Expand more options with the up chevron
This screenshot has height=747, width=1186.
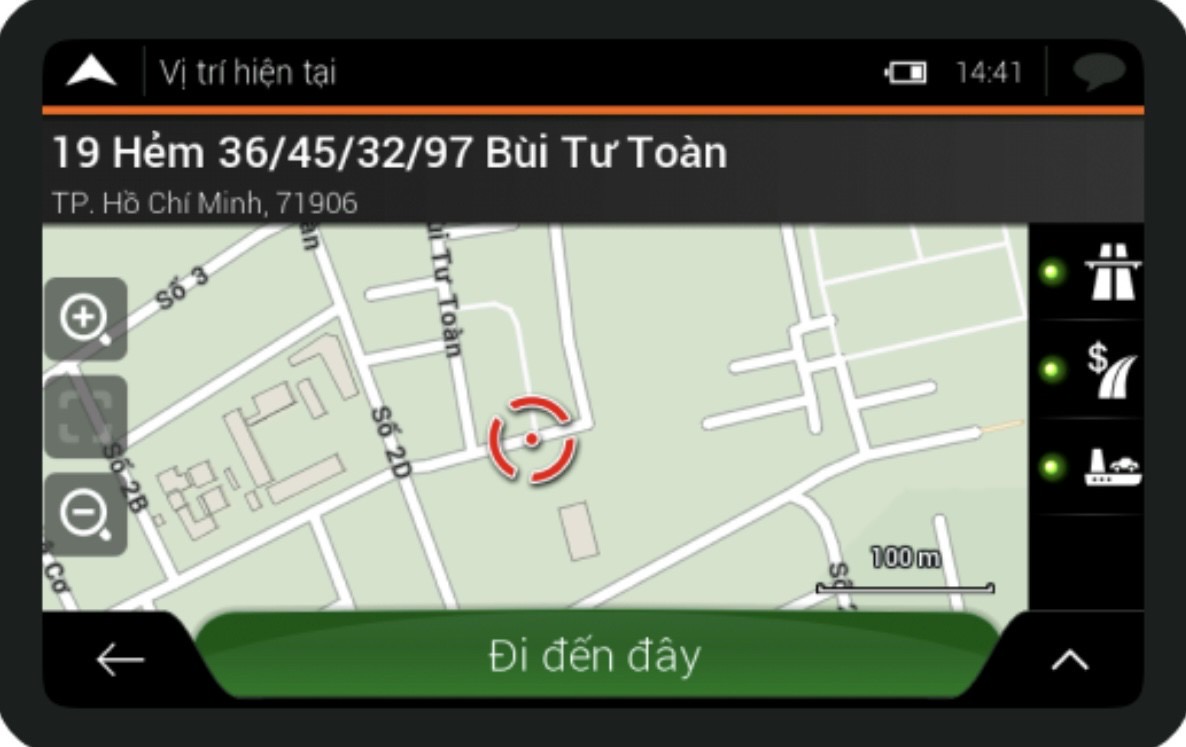[x=1070, y=660]
